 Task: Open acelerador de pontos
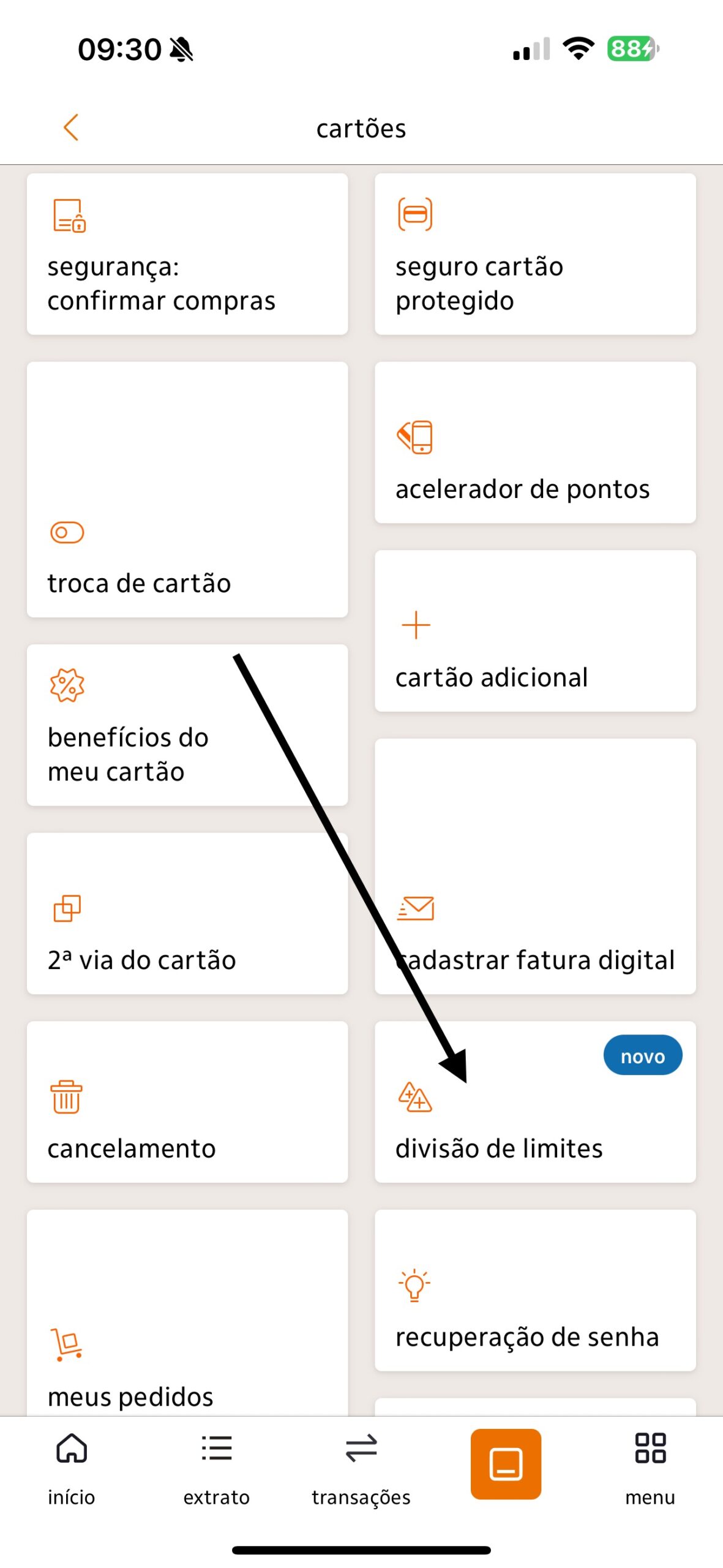coord(535,443)
